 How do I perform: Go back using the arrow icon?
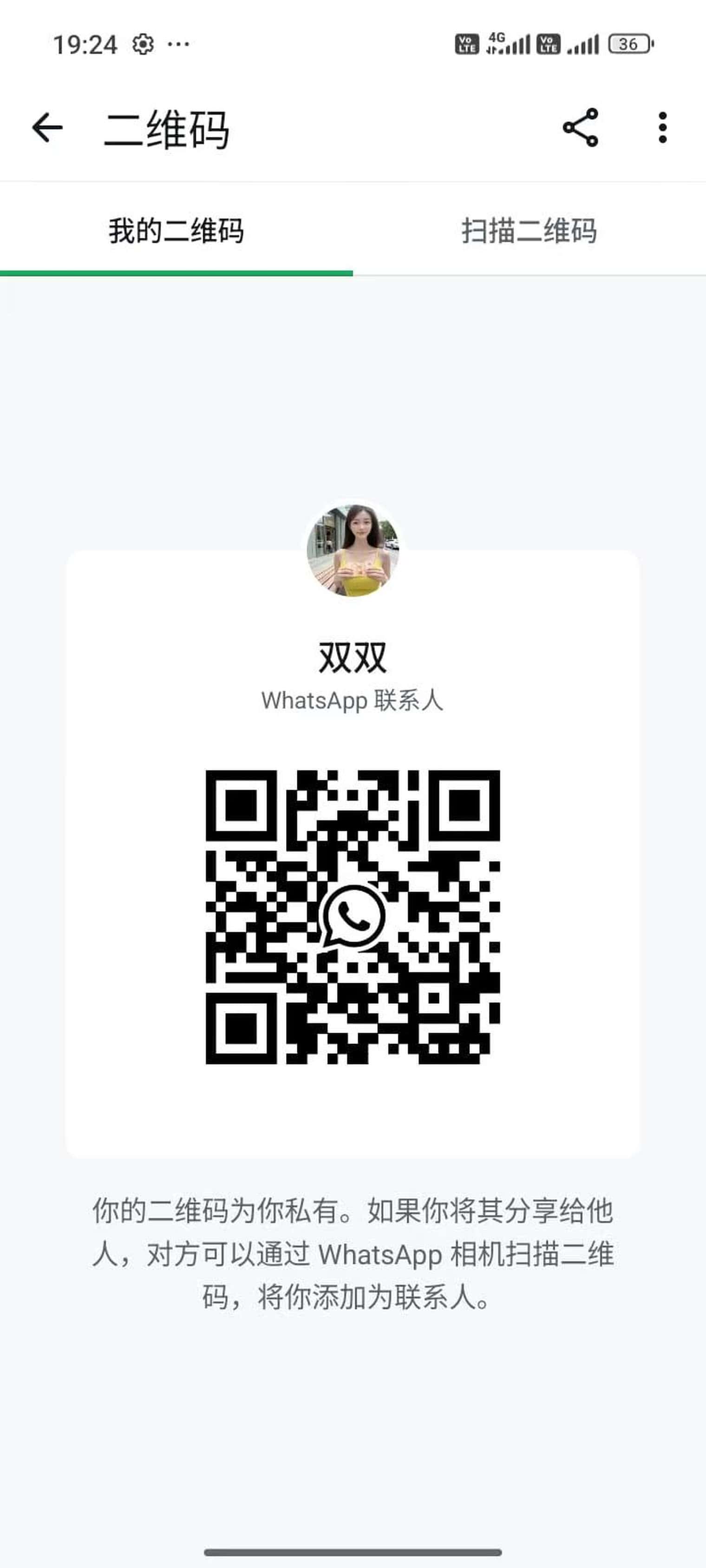[47, 128]
